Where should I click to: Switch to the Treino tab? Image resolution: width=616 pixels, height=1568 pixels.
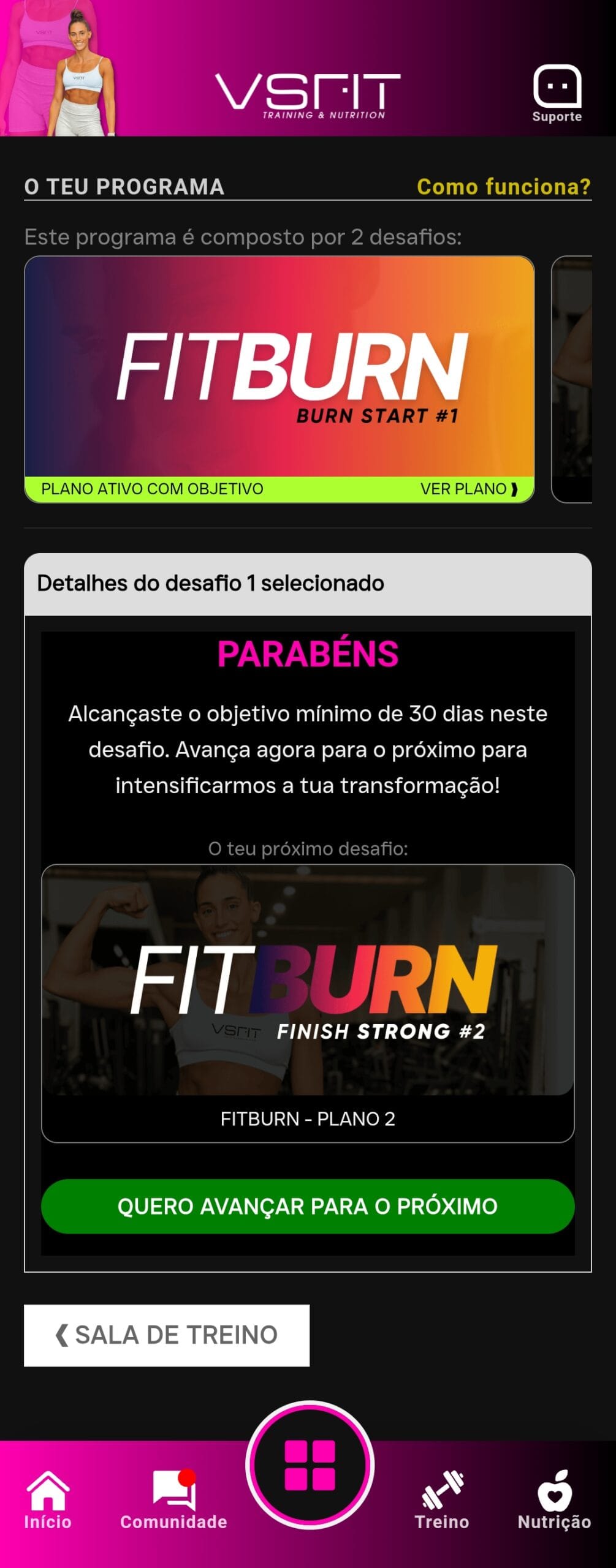[x=442, y=1501]
